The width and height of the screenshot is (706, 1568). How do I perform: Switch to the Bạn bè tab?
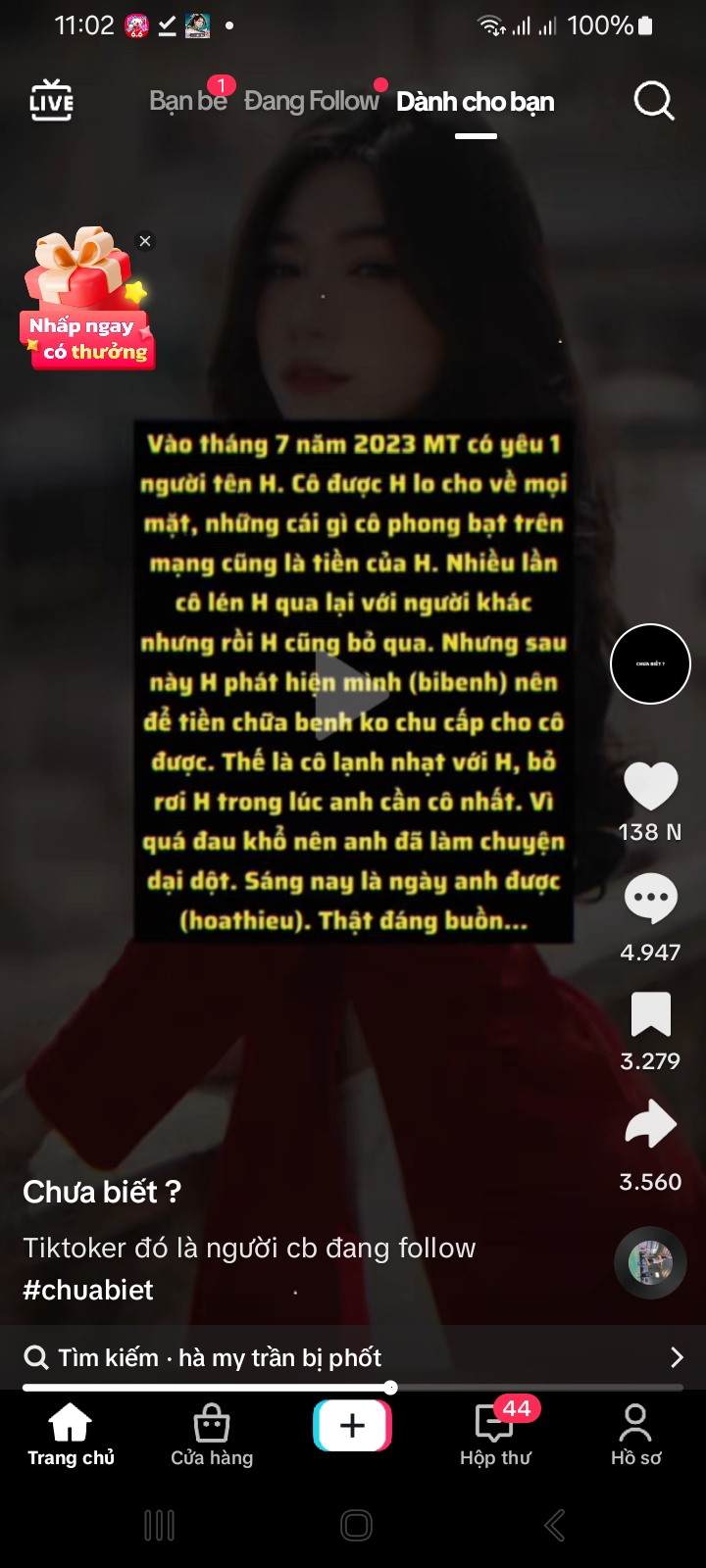pyautogui.click(x=186, y=101)
